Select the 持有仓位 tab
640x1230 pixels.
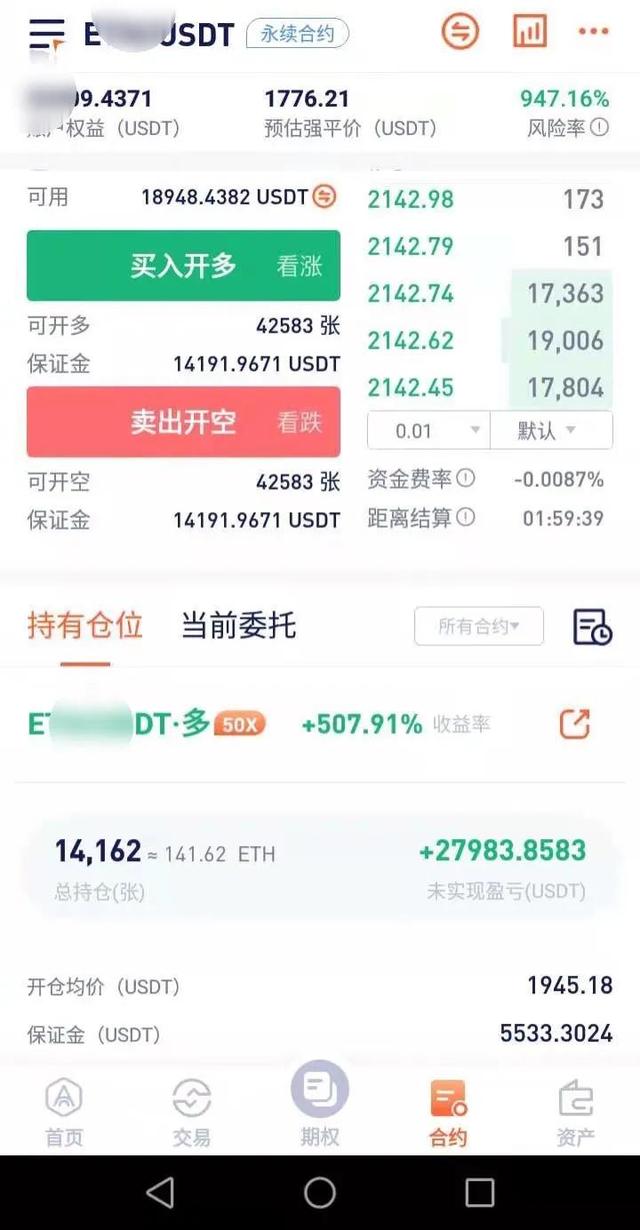click(x=85, y=626)
